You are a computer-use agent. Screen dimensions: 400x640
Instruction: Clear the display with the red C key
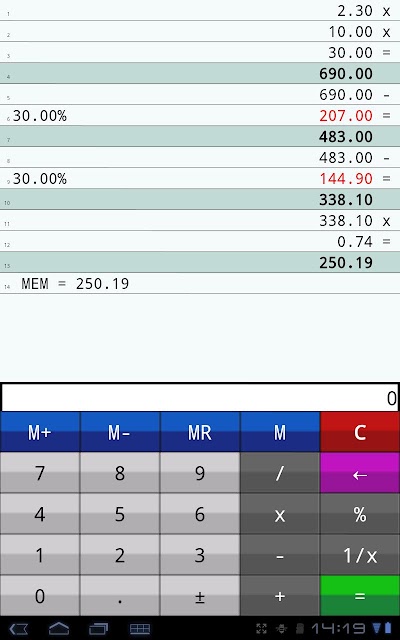coord(360,432)
